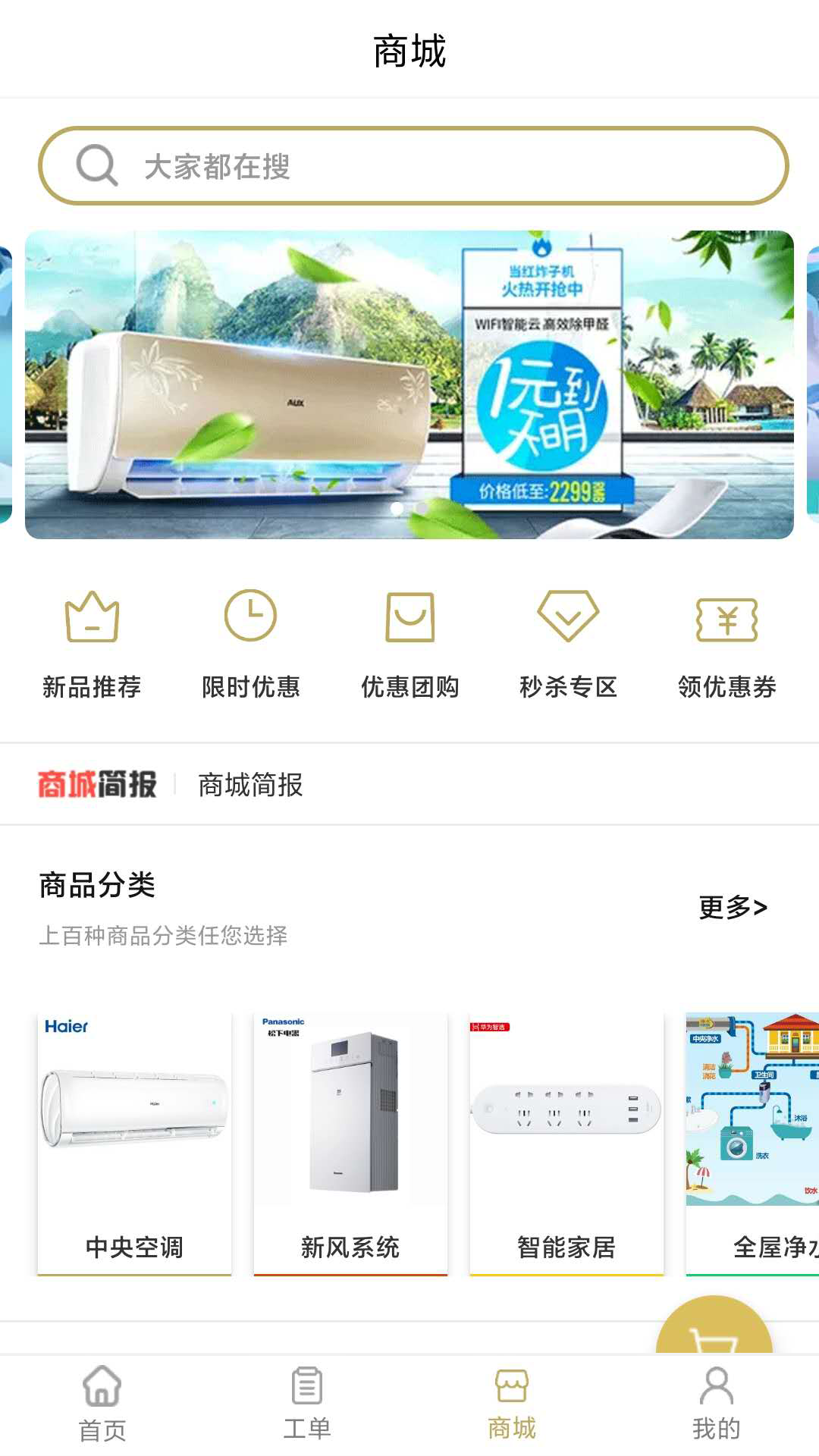The height and width of the screenshot is (1456, 819).
Task: Open the 商城简报 news row
Action: click(250, 785)
